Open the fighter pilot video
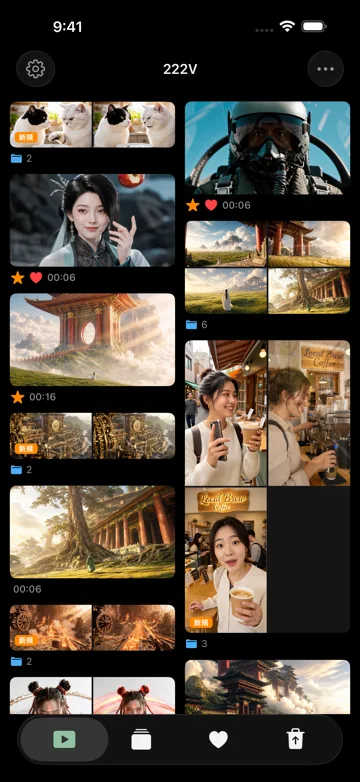360x782 pixels. (x=267, y=148)
